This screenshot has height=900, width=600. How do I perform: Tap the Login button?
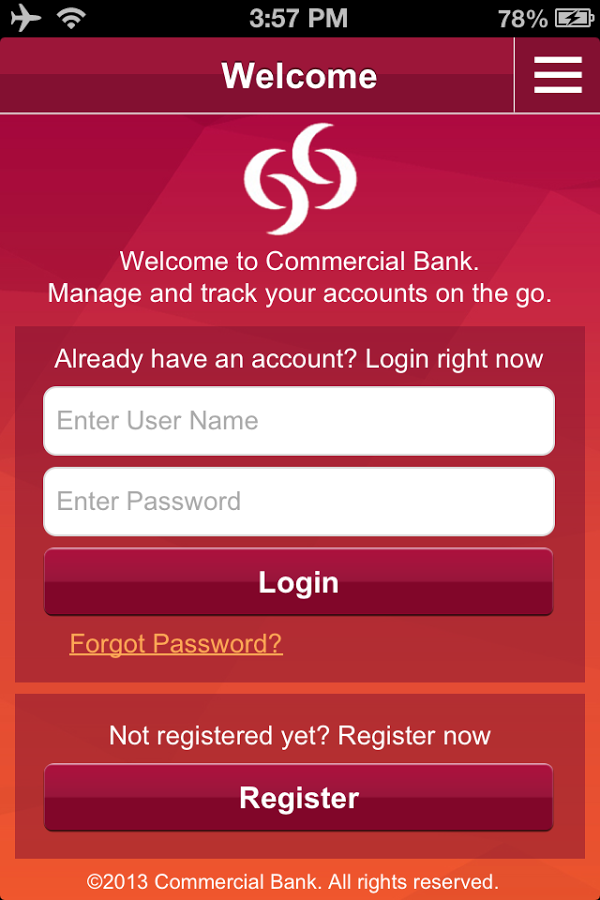point(298,582)
